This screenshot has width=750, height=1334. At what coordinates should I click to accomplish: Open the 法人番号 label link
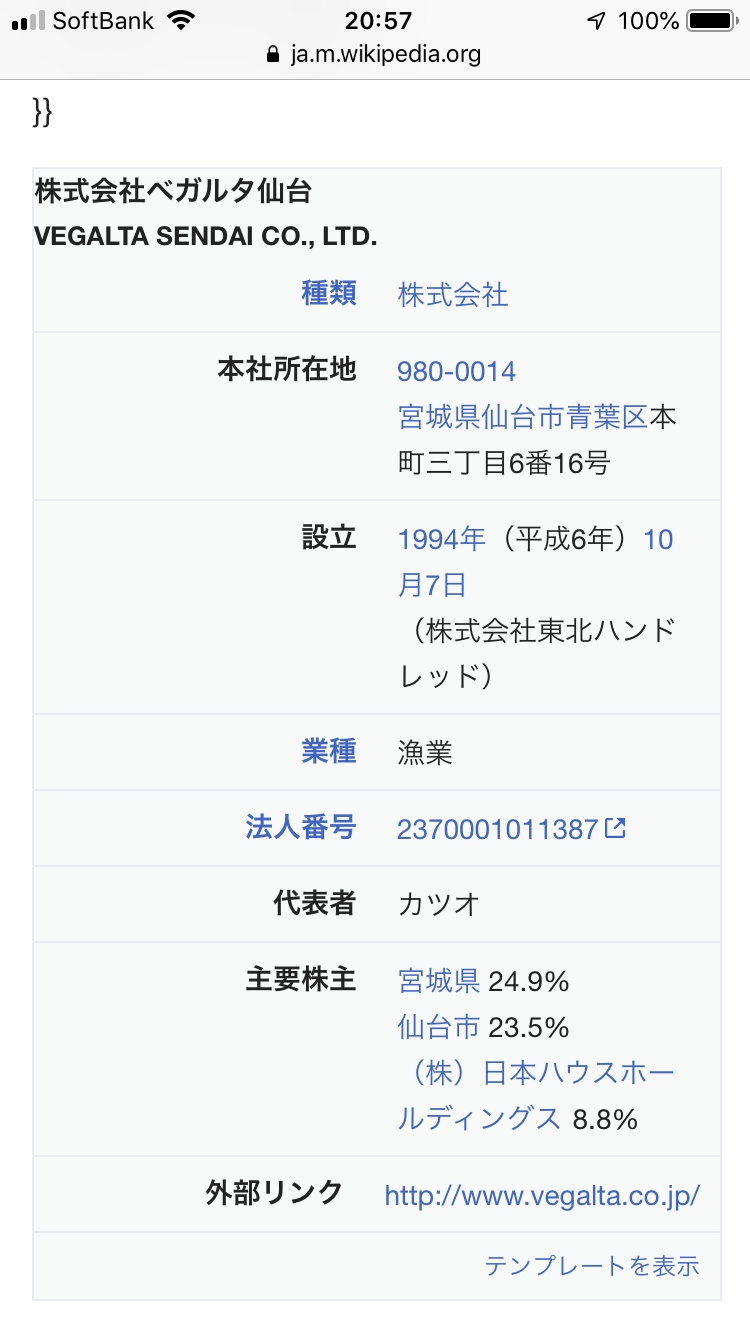(300, 828)
